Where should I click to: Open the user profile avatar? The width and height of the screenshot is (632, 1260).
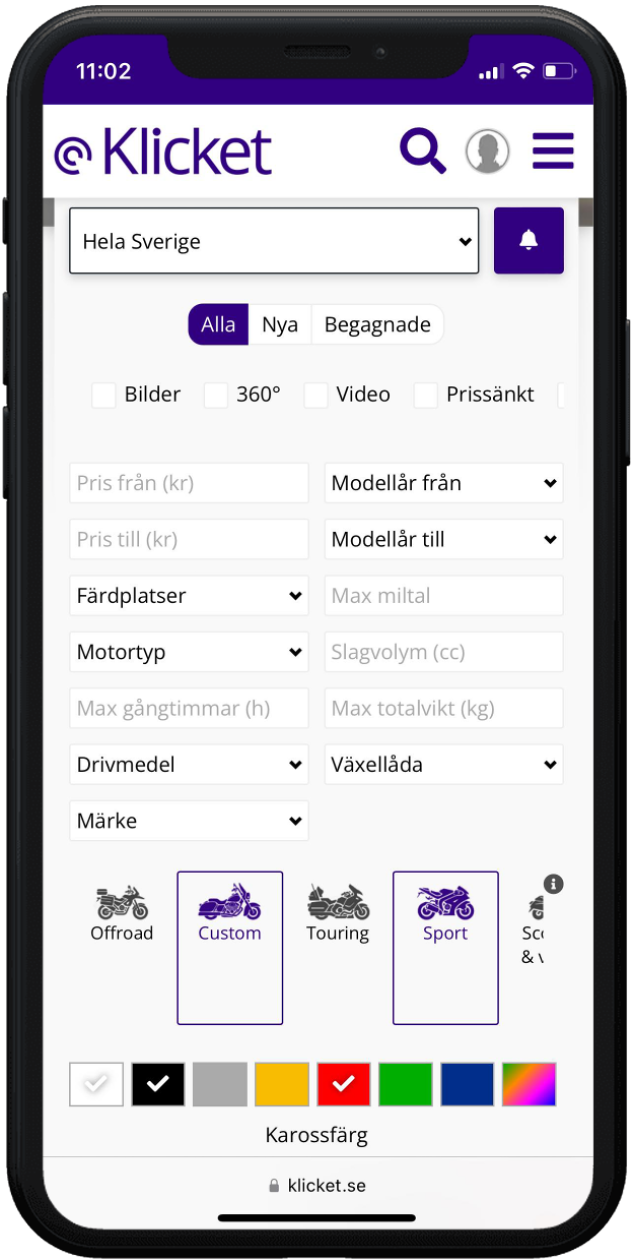click(x=488, y=152)
